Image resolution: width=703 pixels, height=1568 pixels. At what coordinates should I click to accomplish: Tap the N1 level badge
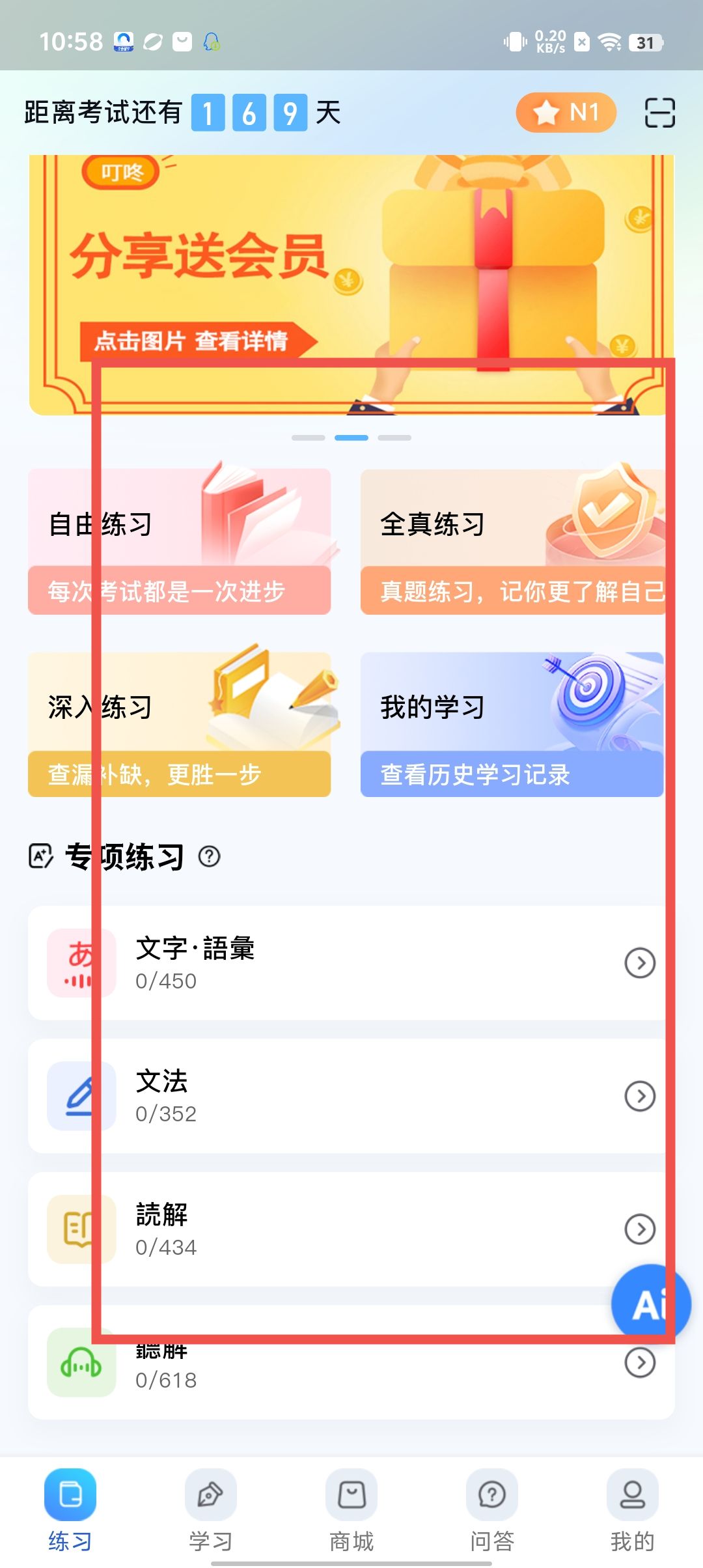click(x=566, y=113)
